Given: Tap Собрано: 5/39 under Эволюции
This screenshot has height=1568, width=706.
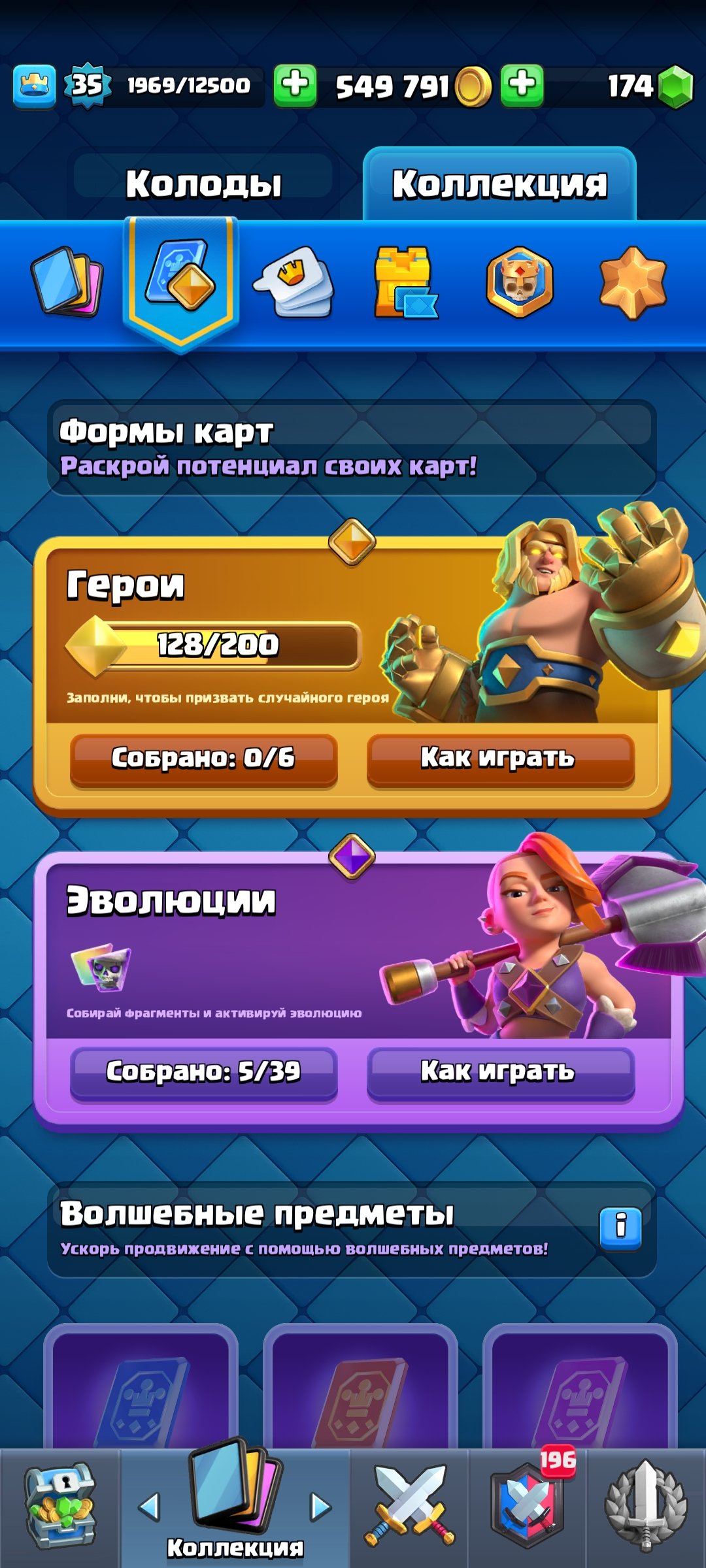Looking at the screenshot, I should (203, 1072).
